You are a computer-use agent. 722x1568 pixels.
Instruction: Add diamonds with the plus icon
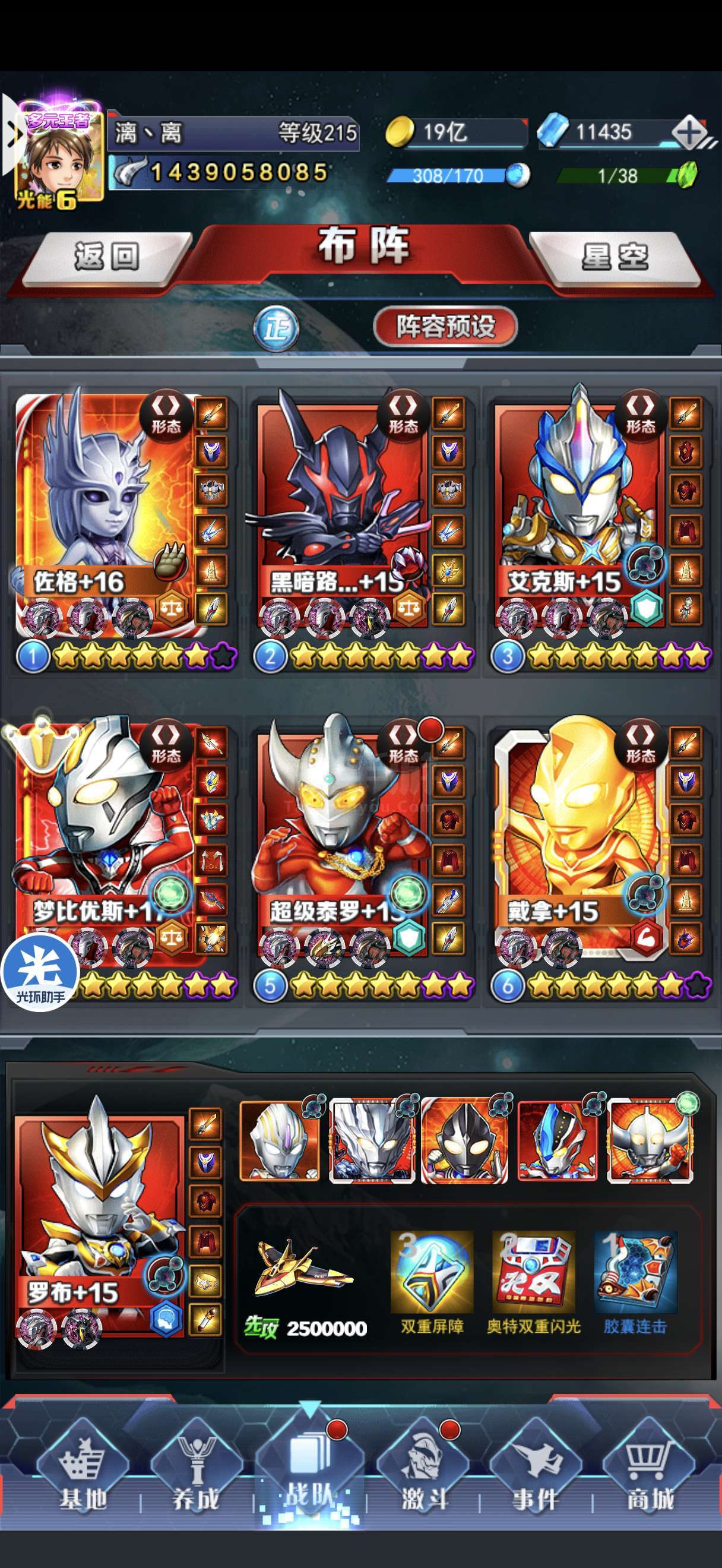688,132
